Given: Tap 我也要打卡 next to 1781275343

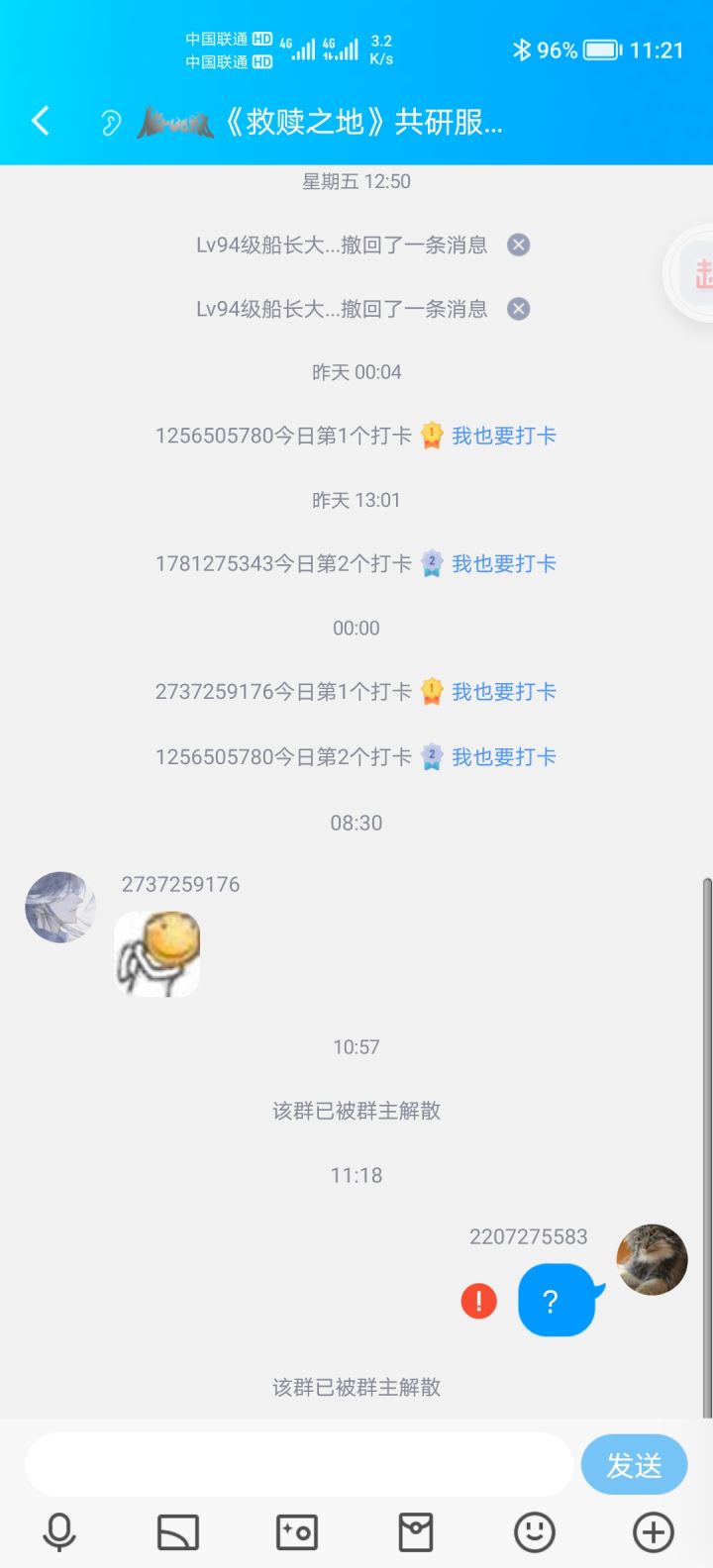Looking at the screenshot, I should (x=503, y=564).
